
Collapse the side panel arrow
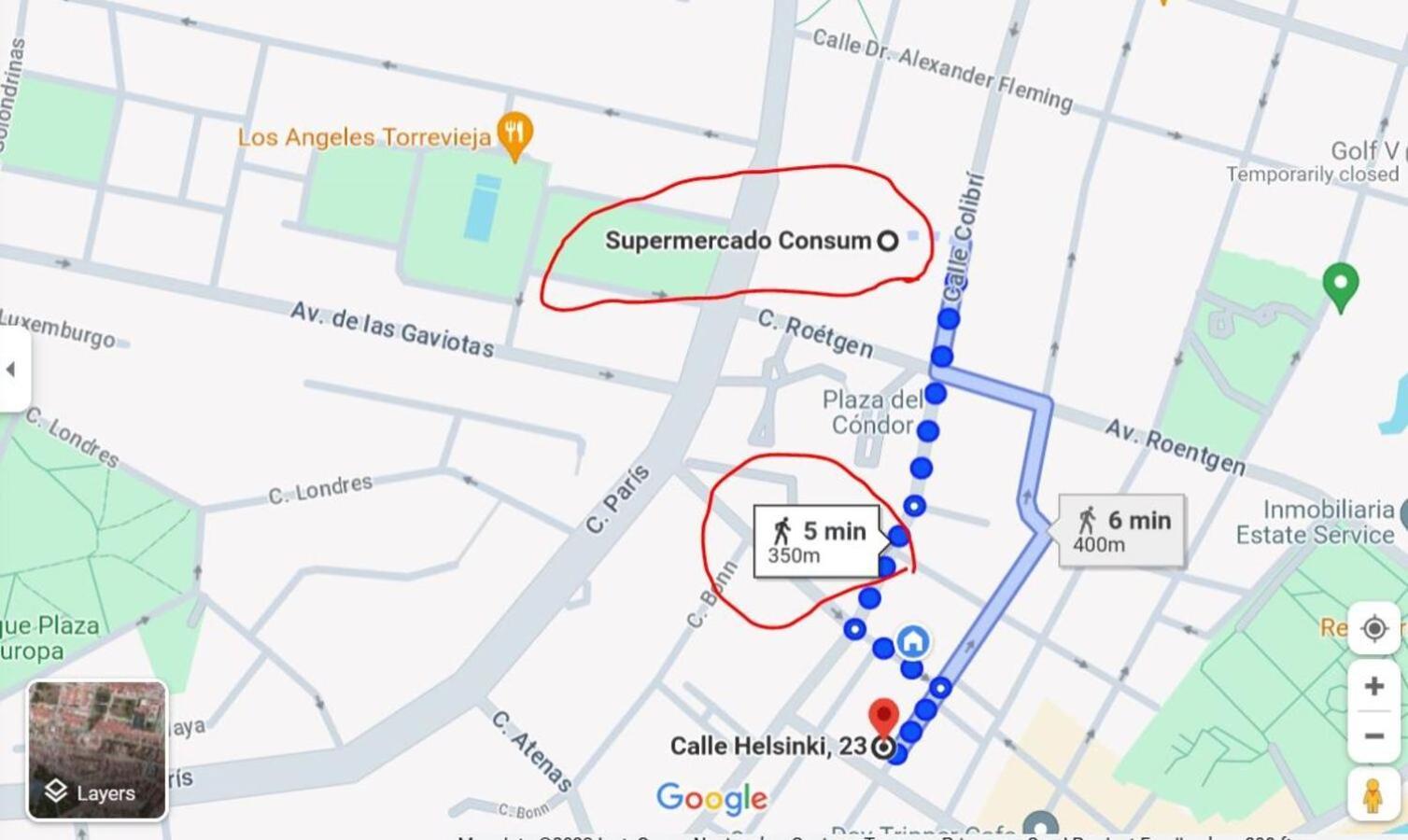tap(11, 369)
